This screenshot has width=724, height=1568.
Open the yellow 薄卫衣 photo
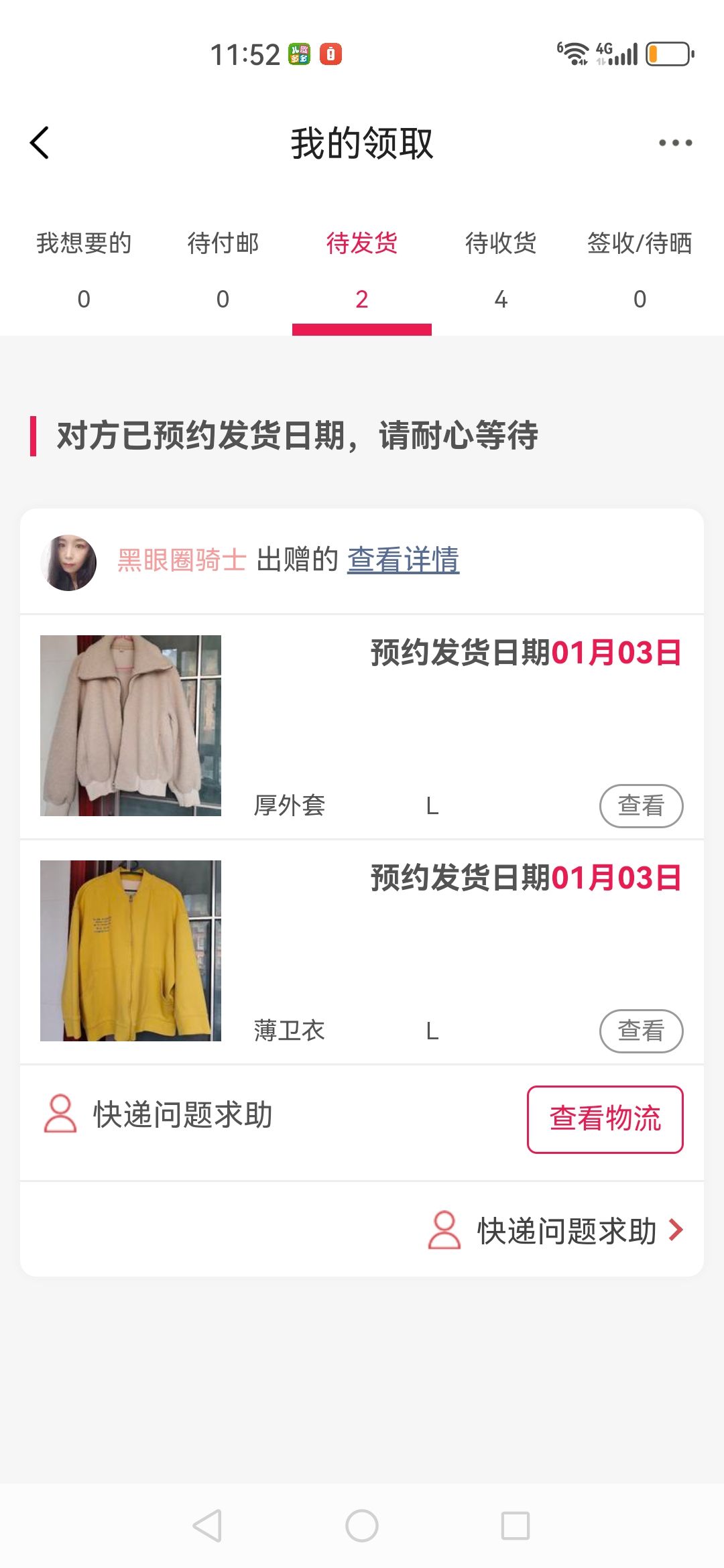[131, 951]
